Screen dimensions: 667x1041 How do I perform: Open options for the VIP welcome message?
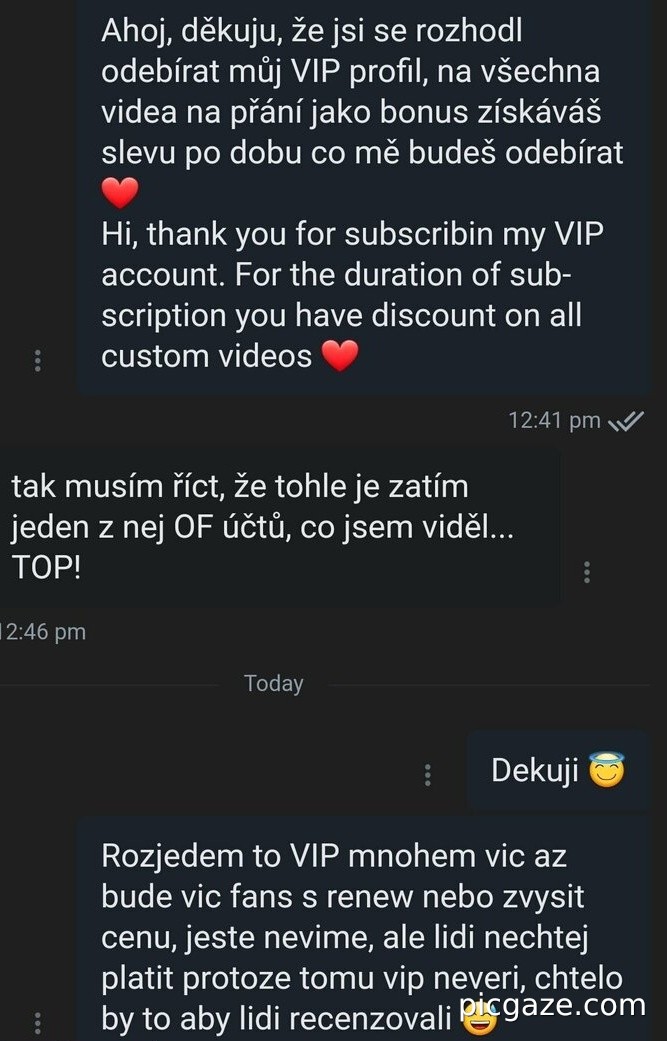(38, 361)
